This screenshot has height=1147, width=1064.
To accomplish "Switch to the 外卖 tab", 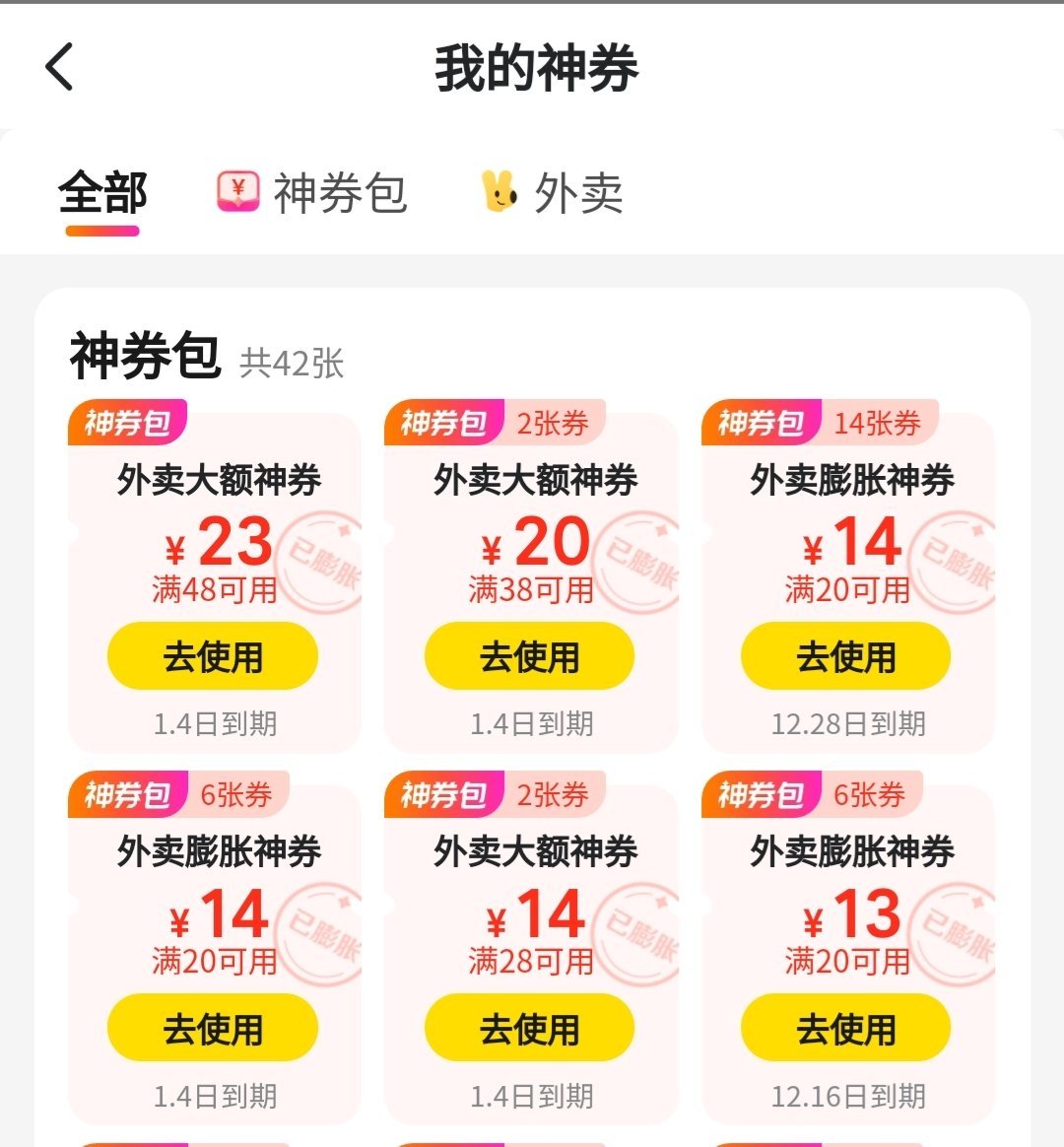I will [552, 193].
